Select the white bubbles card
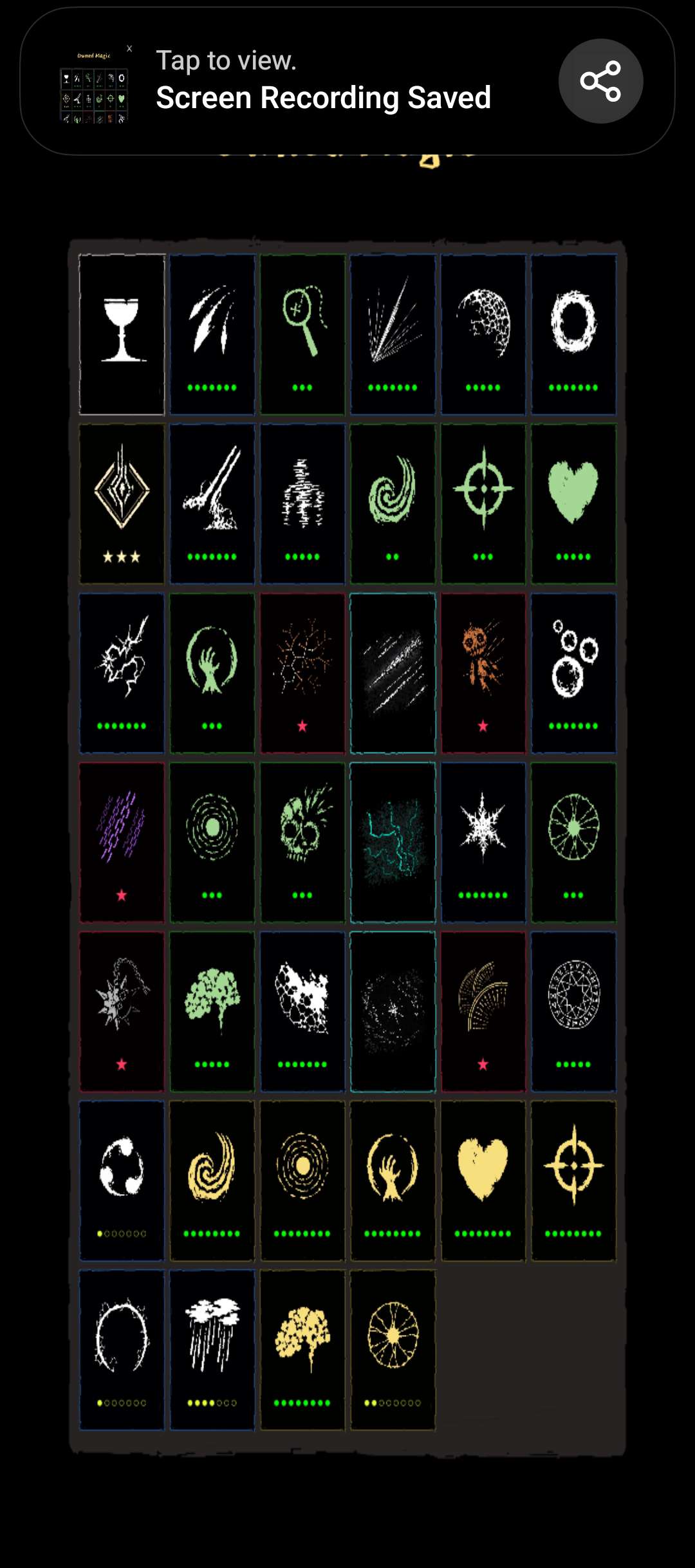This screenshot has width=695, height=1568. 573,673
